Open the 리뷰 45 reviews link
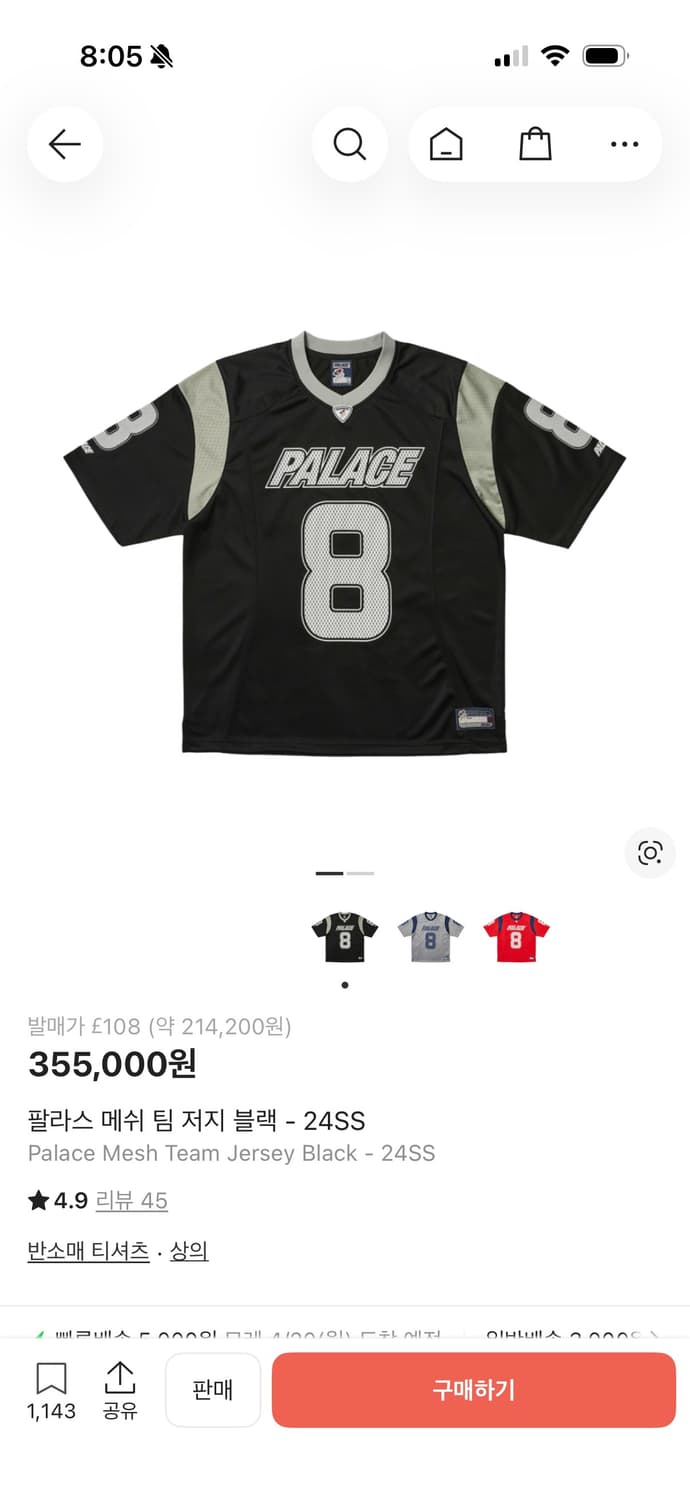 (131, 1200)
